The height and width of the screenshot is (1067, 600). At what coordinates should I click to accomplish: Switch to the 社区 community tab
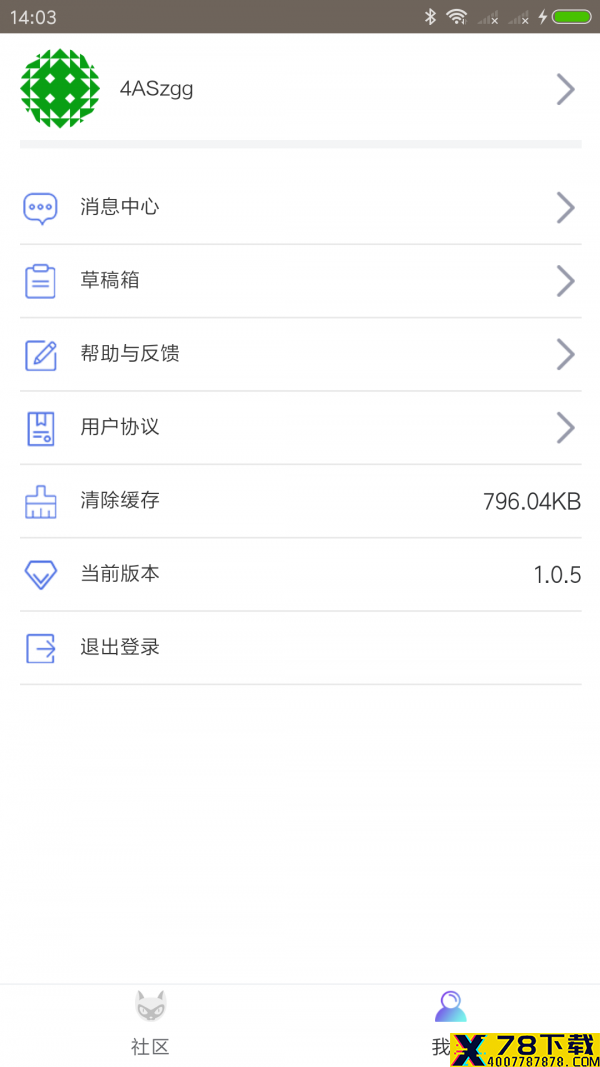click(150, 1025)
